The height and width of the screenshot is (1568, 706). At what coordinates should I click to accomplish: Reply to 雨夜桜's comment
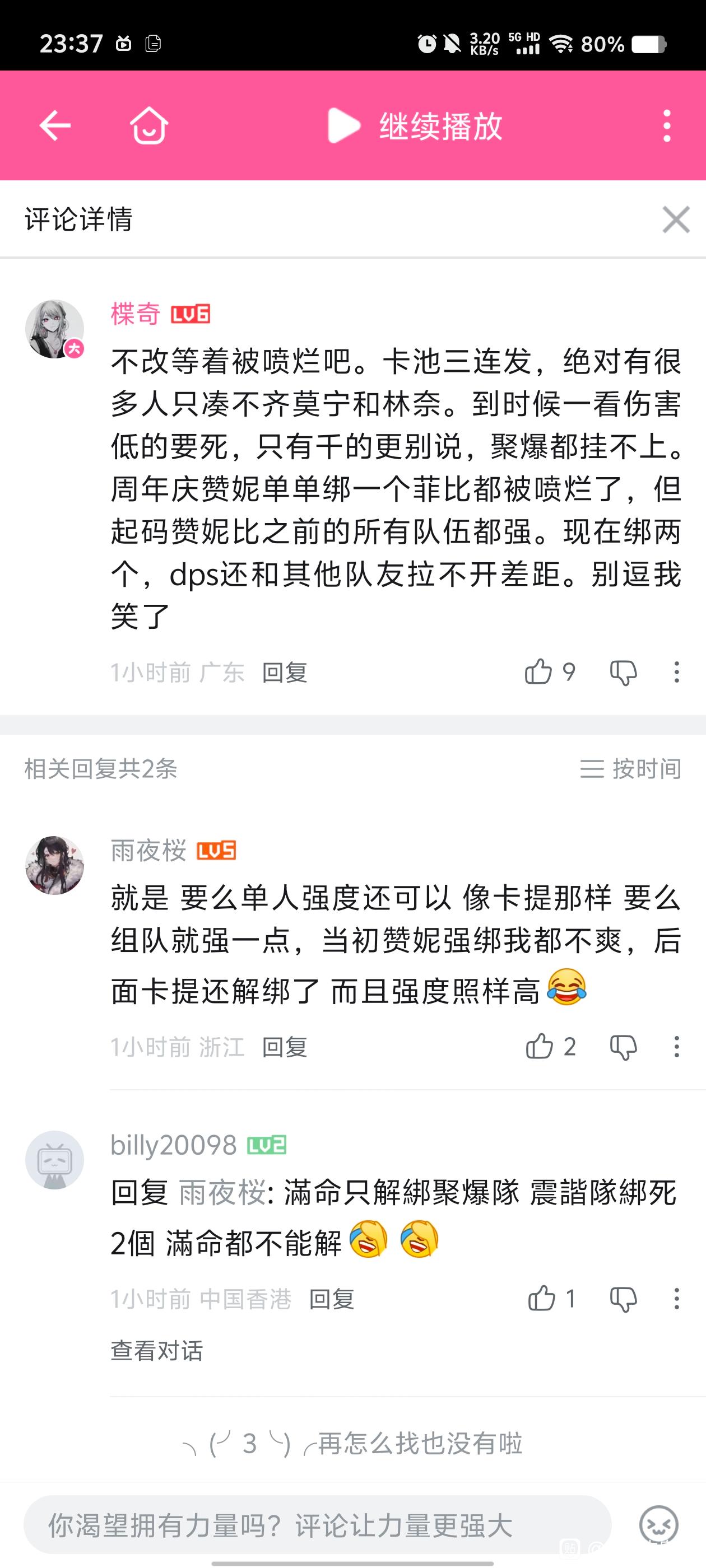285,1047
